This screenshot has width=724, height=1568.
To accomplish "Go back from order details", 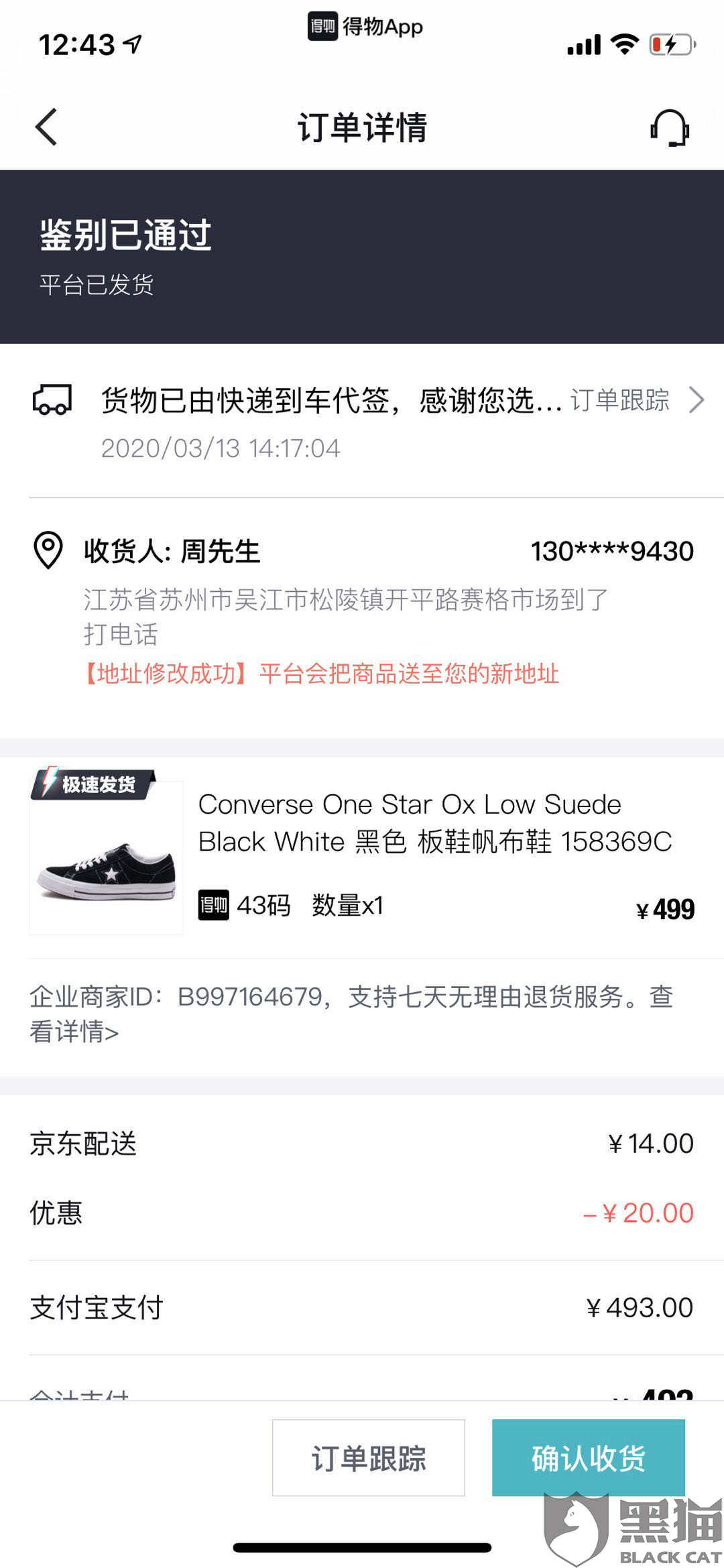I will coord(46,127).
